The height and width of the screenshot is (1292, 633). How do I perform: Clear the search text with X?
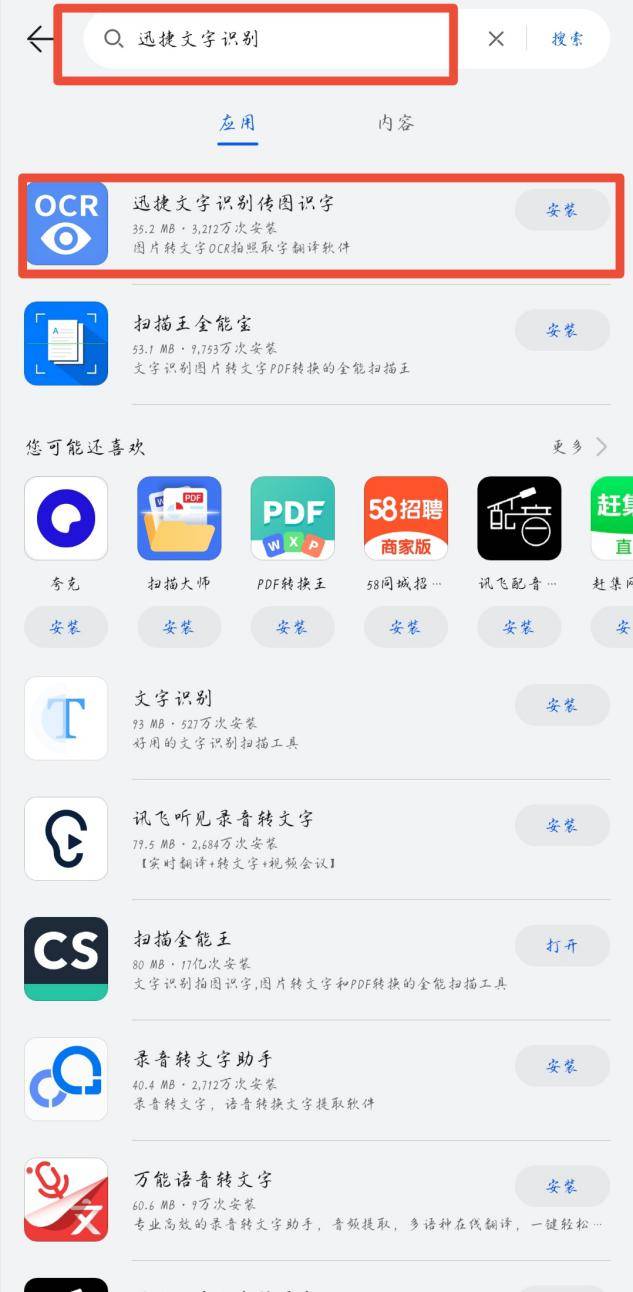pos(496,39)
